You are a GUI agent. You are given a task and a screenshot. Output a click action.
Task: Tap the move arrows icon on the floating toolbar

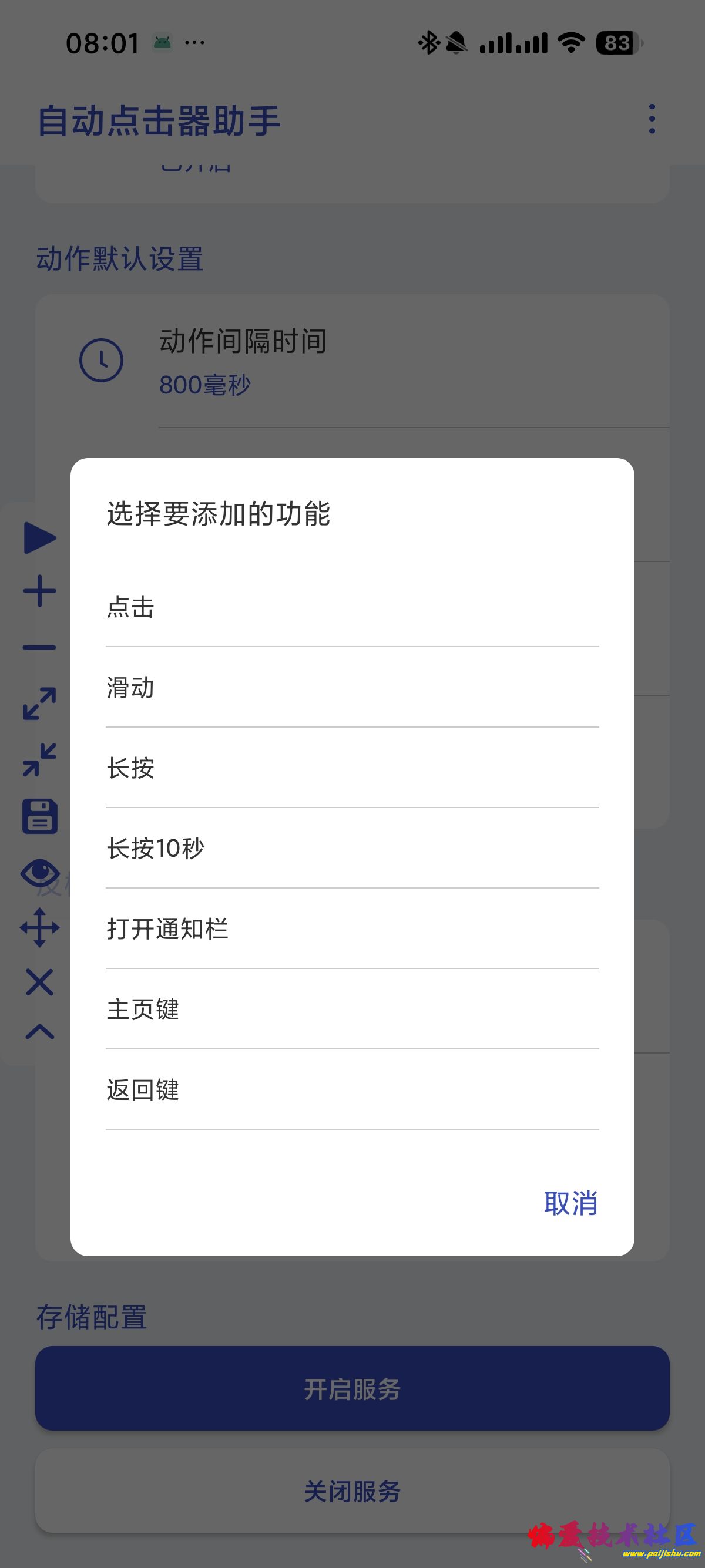[39, 928]
